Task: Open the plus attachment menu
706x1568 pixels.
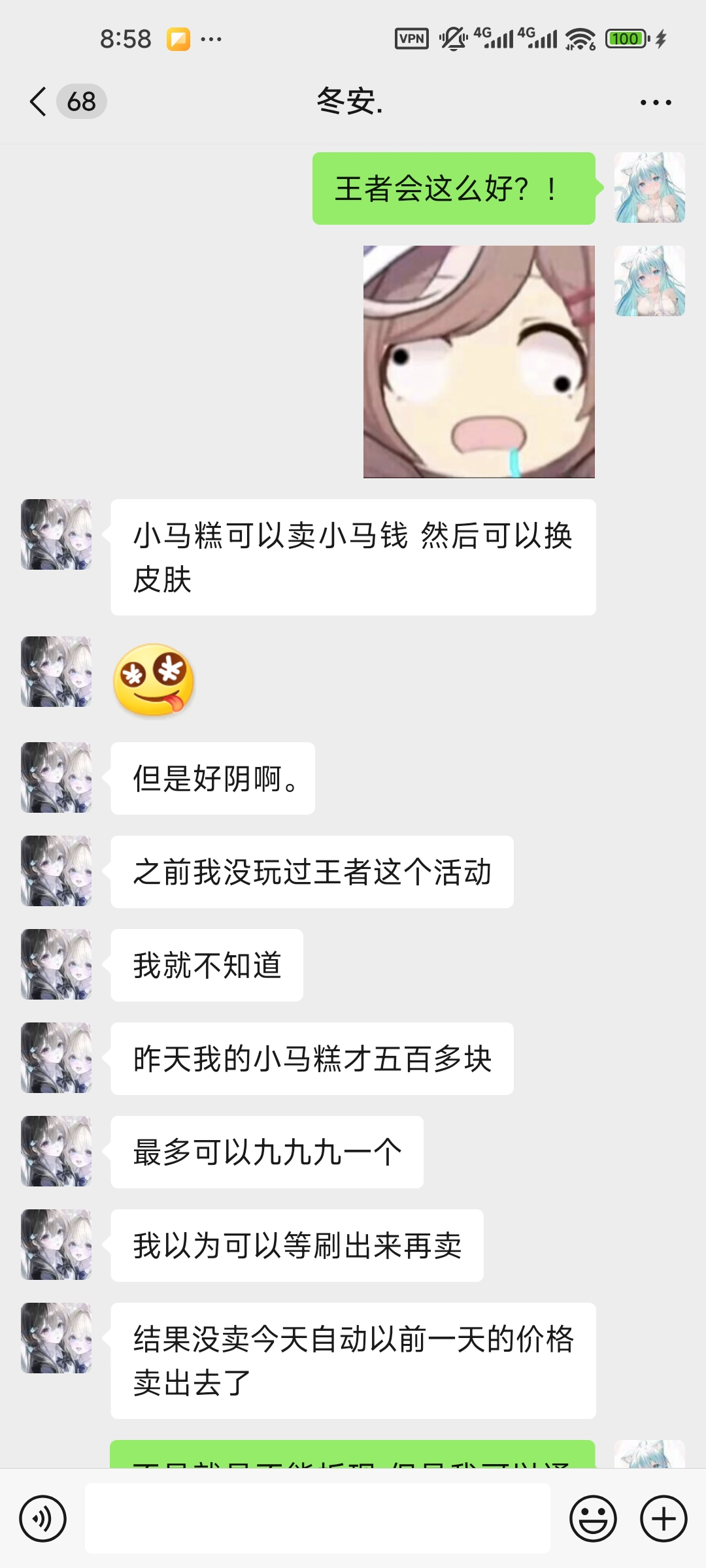Action: 663,1518
